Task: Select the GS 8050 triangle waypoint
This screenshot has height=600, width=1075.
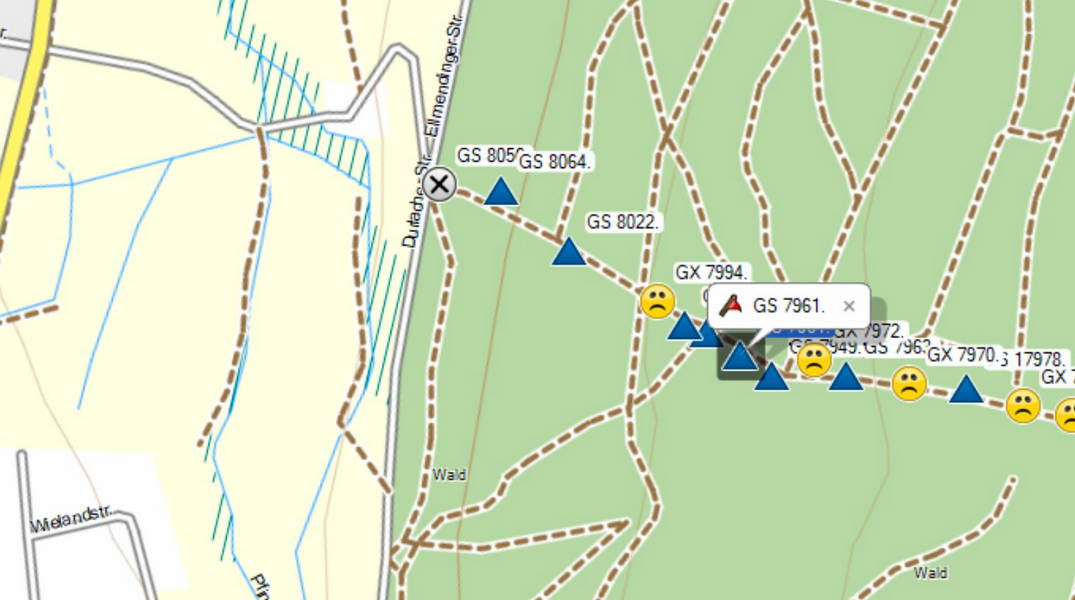Action: tap(501, 191)
